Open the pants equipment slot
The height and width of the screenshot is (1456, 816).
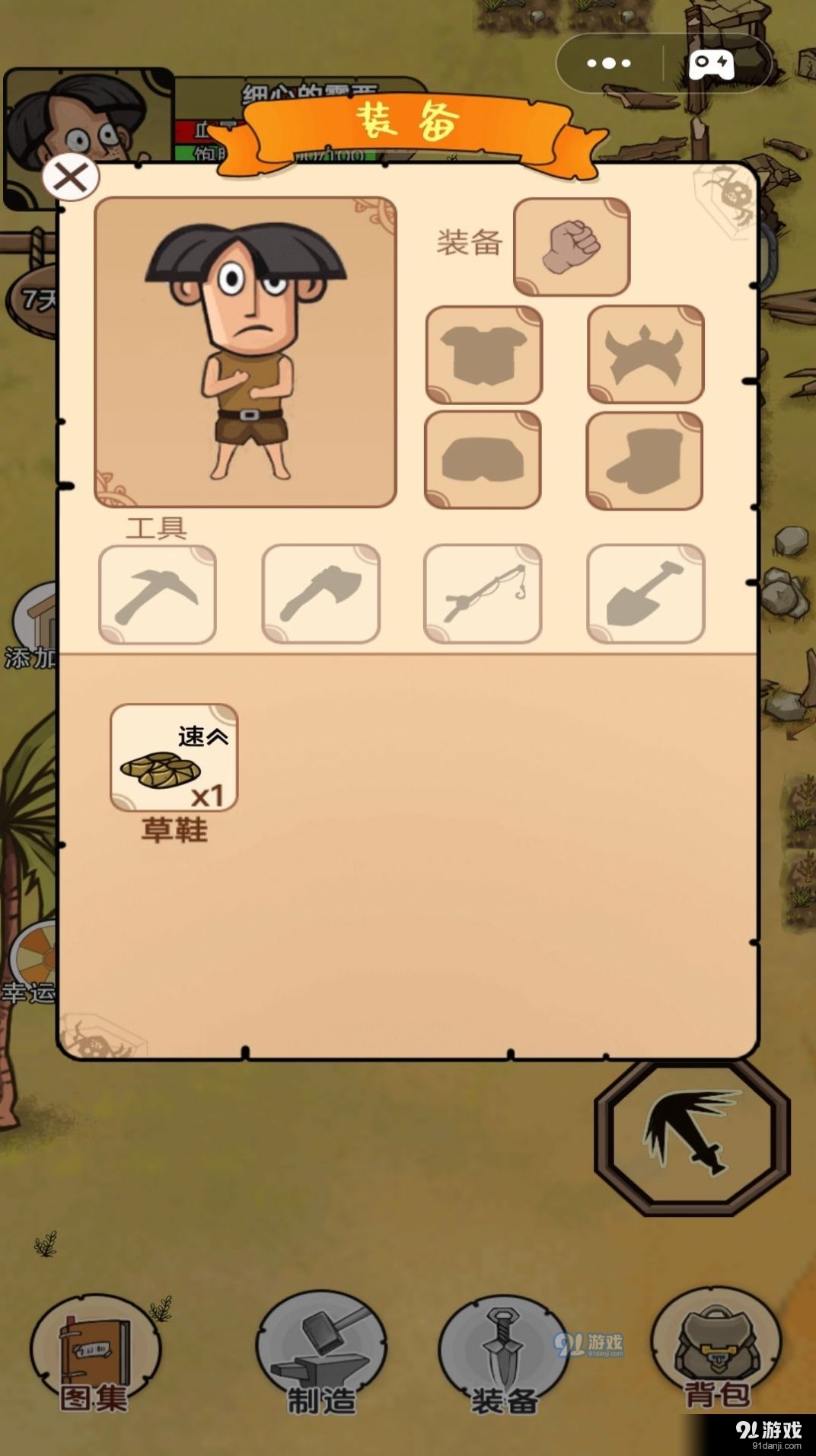click(x=483, y=460)
